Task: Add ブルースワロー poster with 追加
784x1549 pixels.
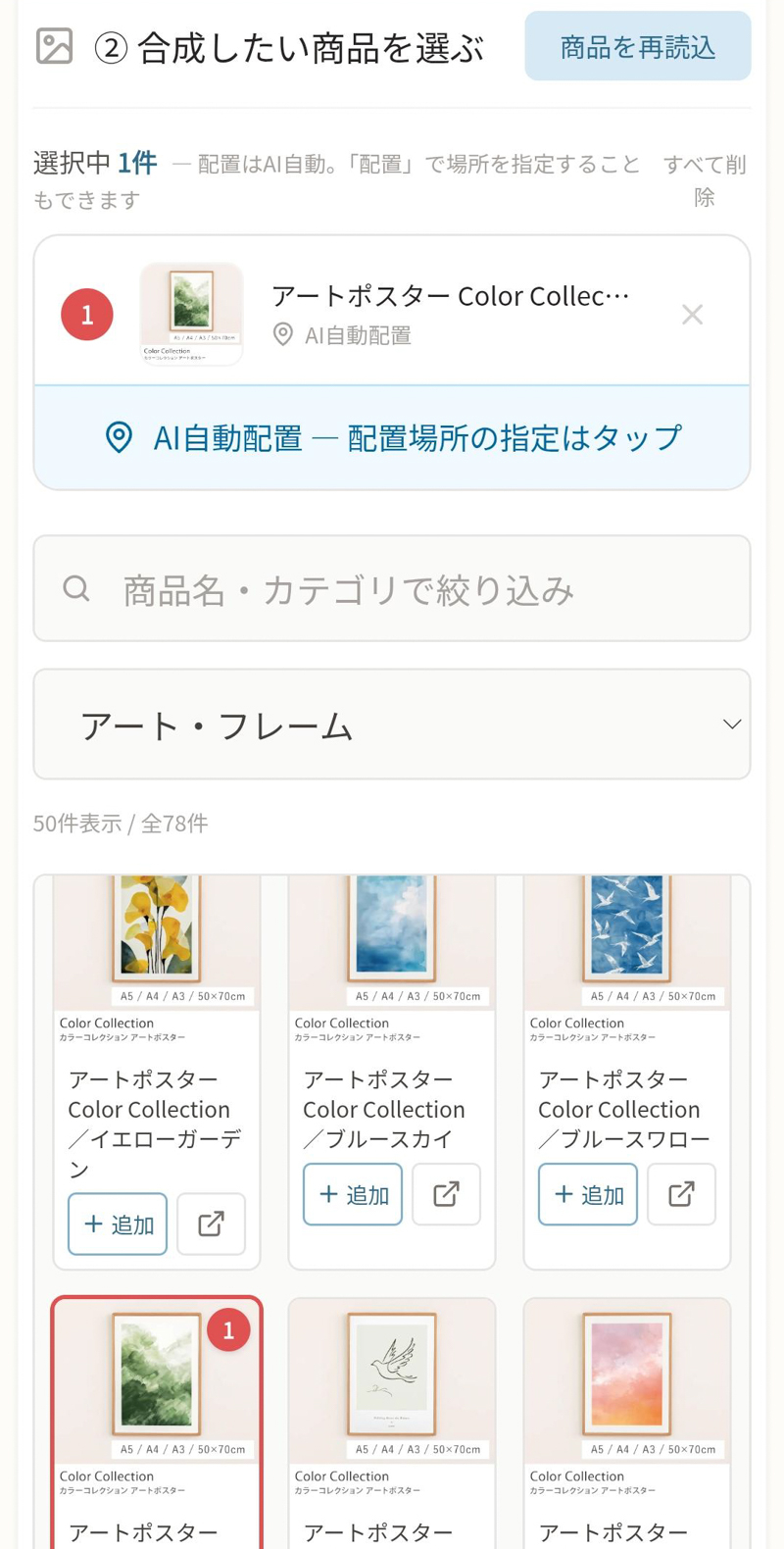Action: tap(588, 1194)
